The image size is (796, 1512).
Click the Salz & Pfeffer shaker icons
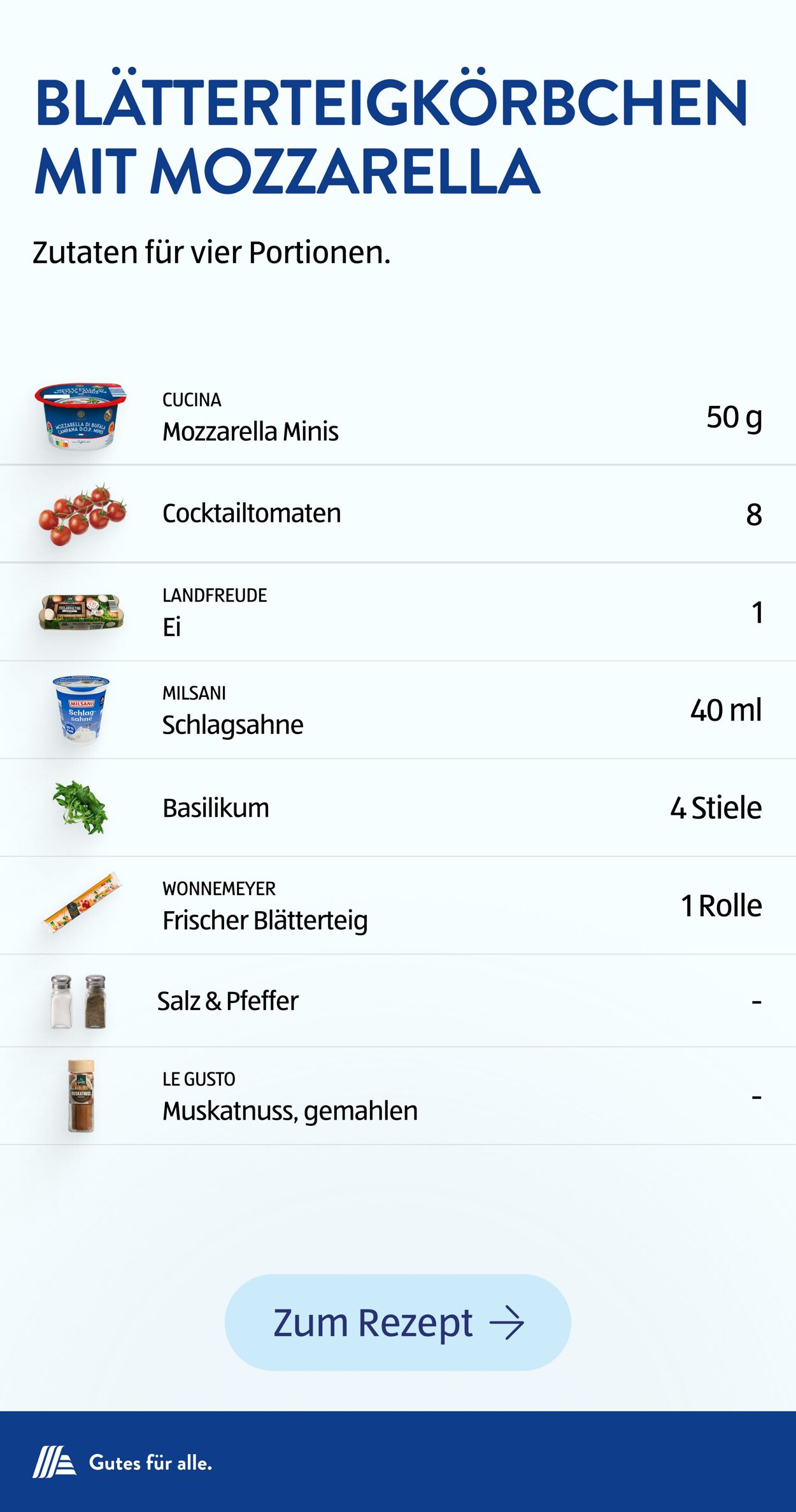(76, 1000)
